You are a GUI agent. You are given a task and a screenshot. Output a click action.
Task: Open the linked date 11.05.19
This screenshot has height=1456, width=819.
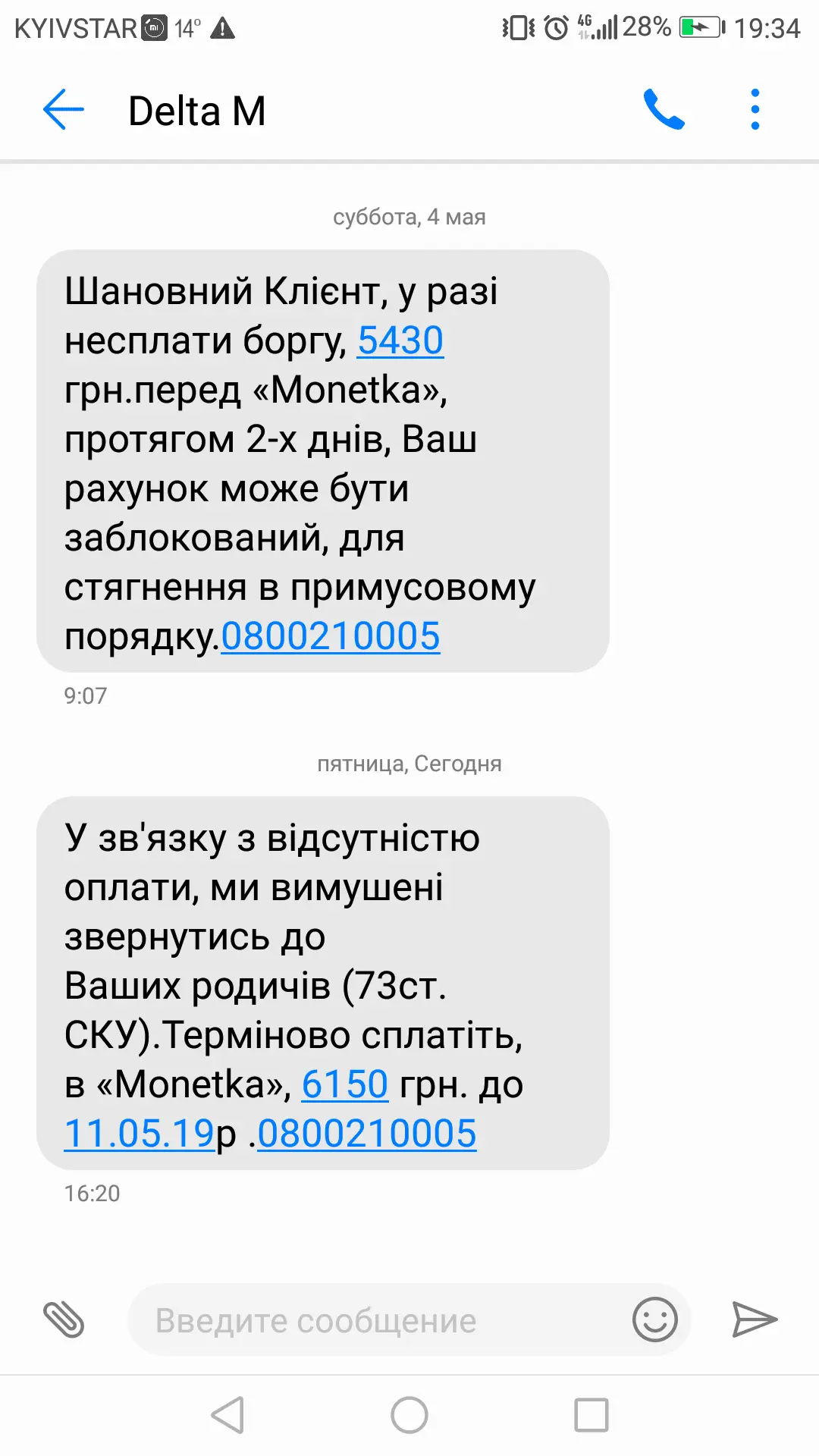pos(139,1134)
